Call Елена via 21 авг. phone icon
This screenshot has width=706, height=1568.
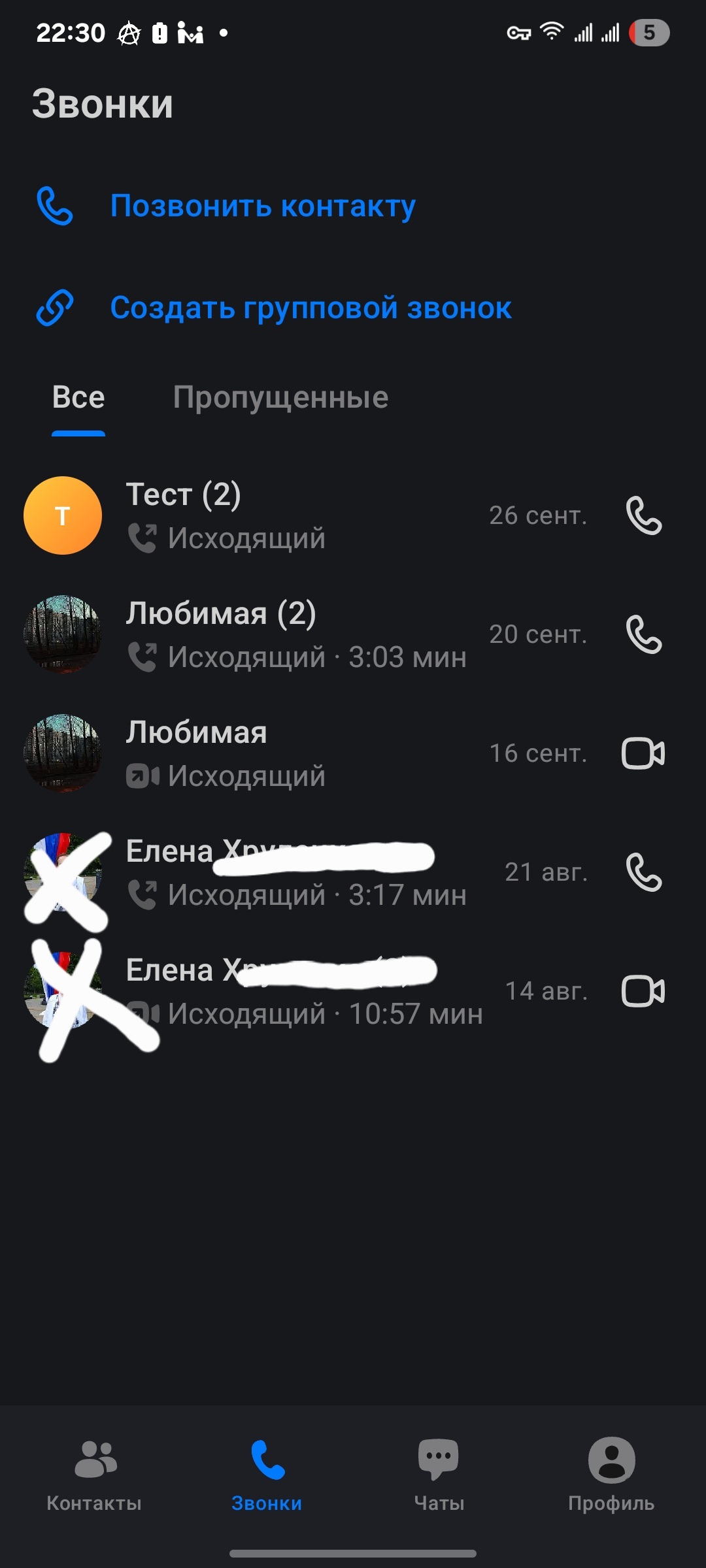tap(644, 872)
